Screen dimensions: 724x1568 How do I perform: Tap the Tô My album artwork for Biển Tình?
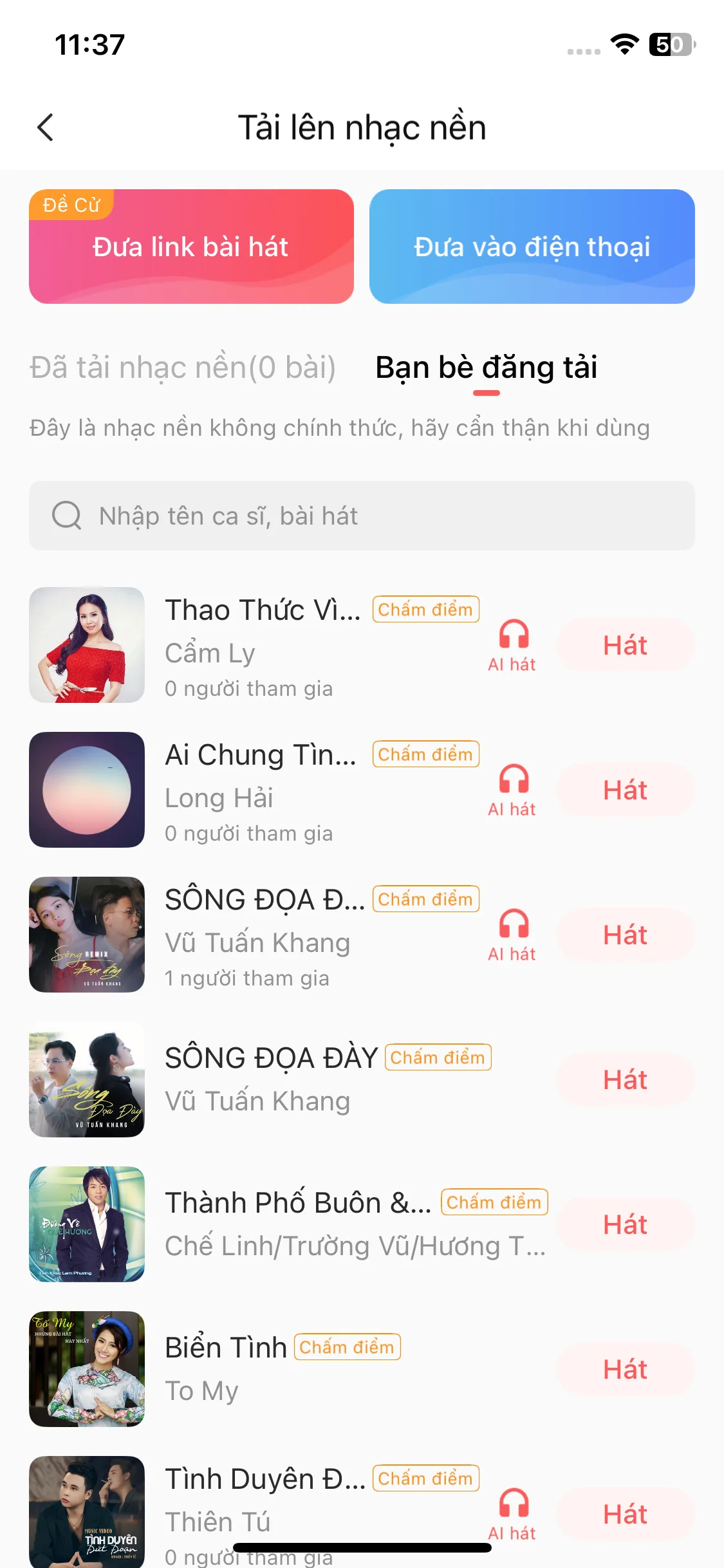(x=87, y=1369)
